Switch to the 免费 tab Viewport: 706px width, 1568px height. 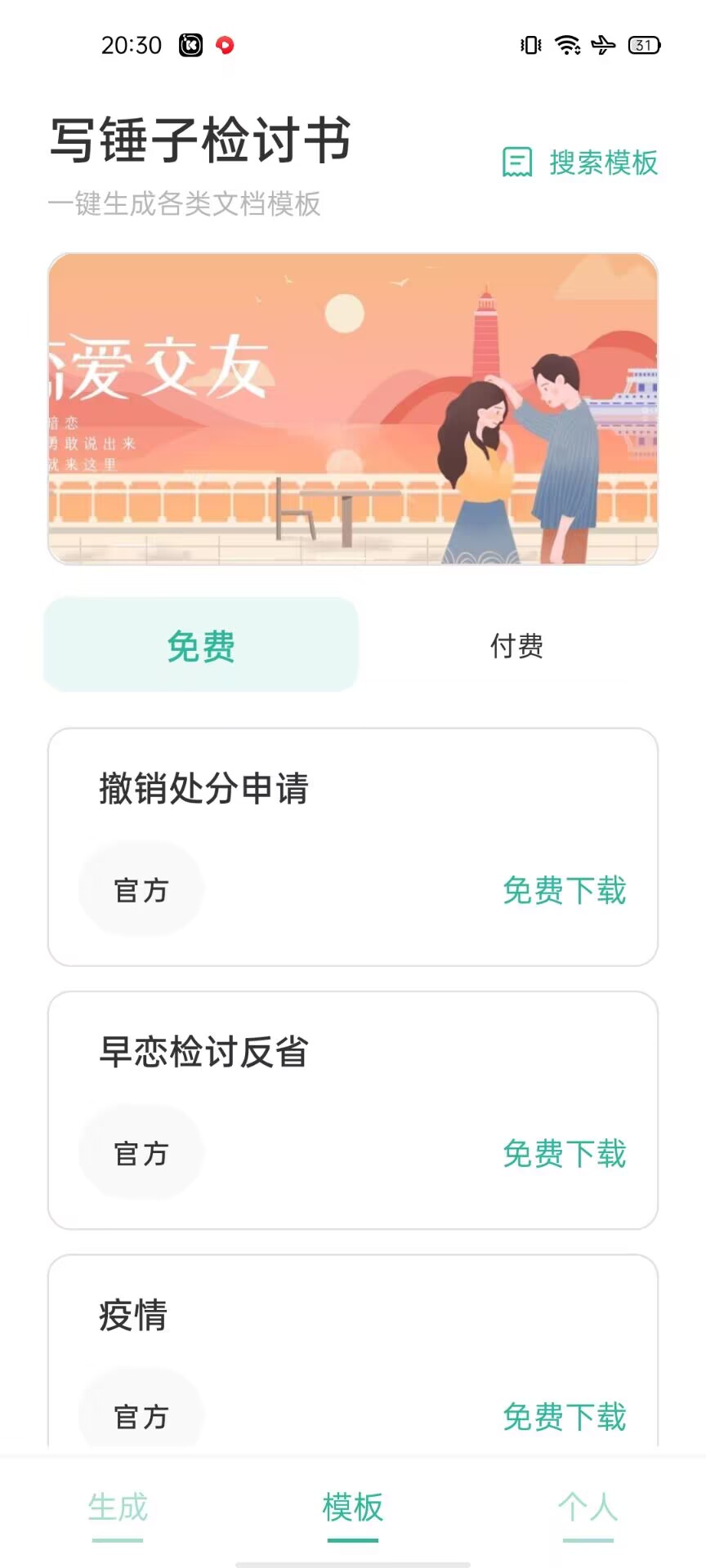click(201, 646)
